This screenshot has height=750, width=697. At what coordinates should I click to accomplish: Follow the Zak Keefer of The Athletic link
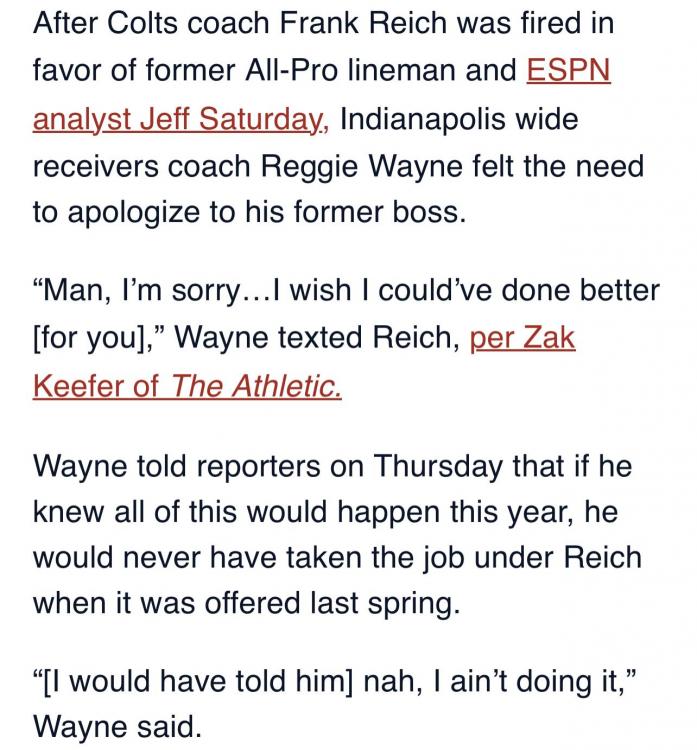[x=187, y=385]
